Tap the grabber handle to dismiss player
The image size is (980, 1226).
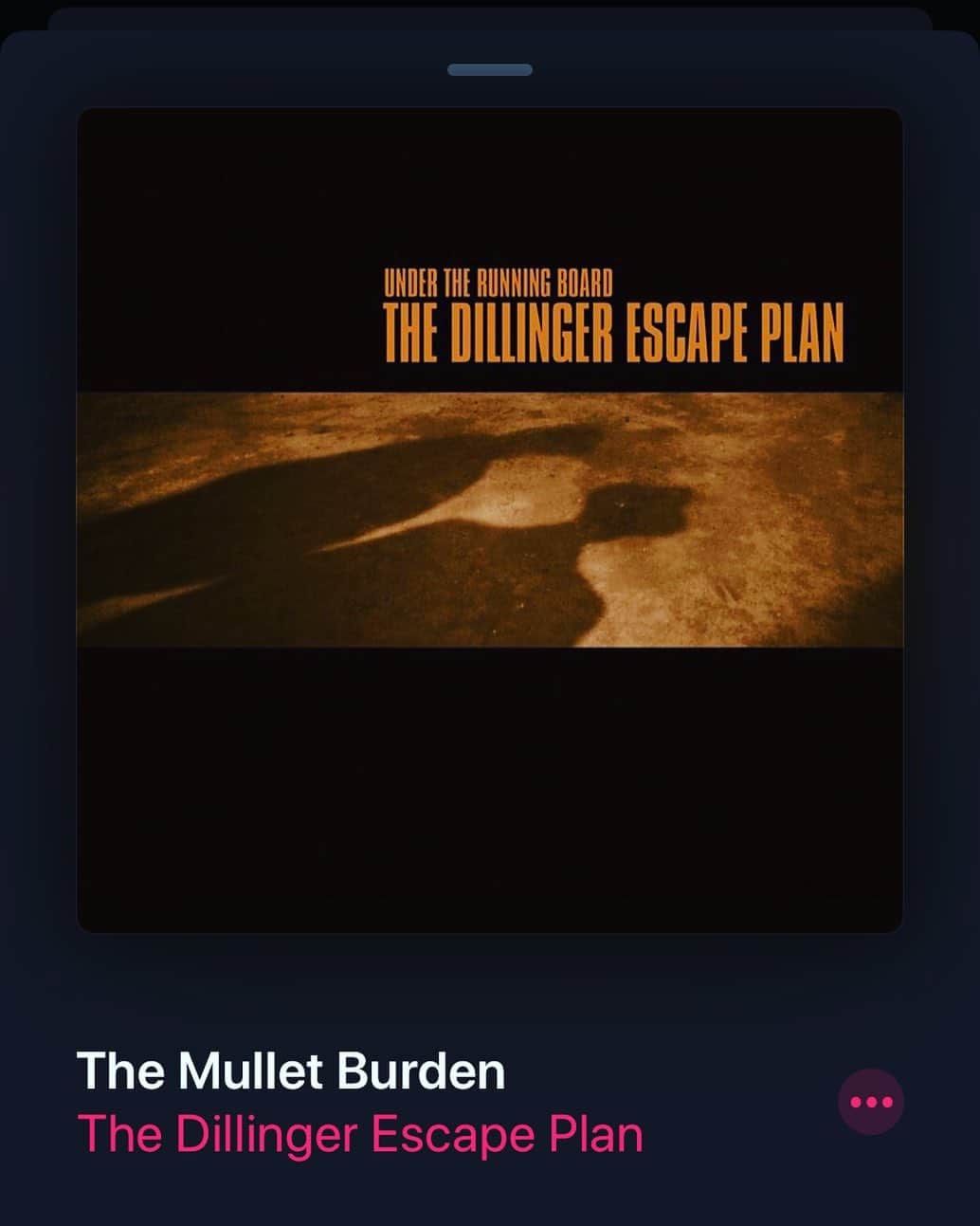coord(489,70)
